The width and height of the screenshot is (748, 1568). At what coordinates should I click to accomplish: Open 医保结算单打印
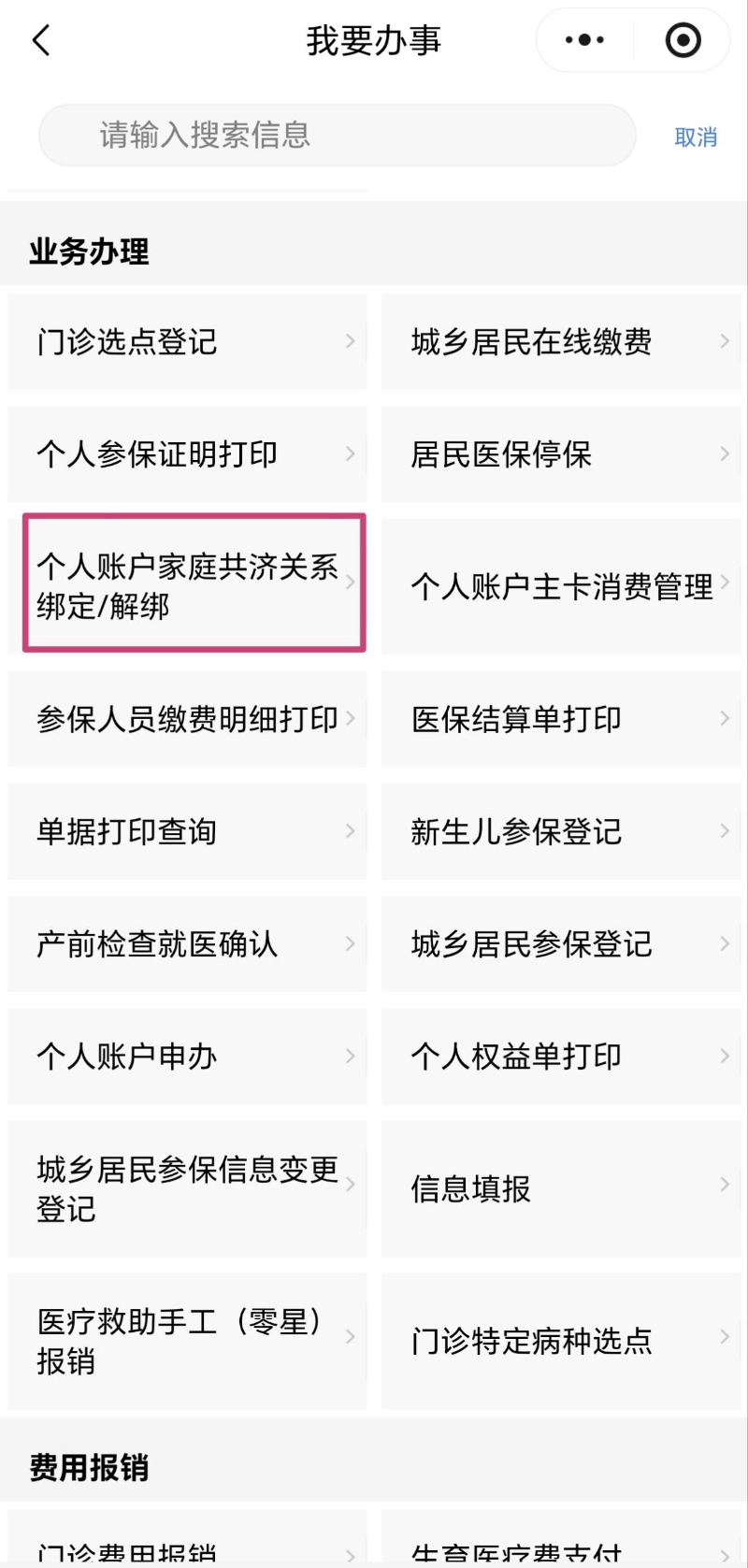pos(561,719)
